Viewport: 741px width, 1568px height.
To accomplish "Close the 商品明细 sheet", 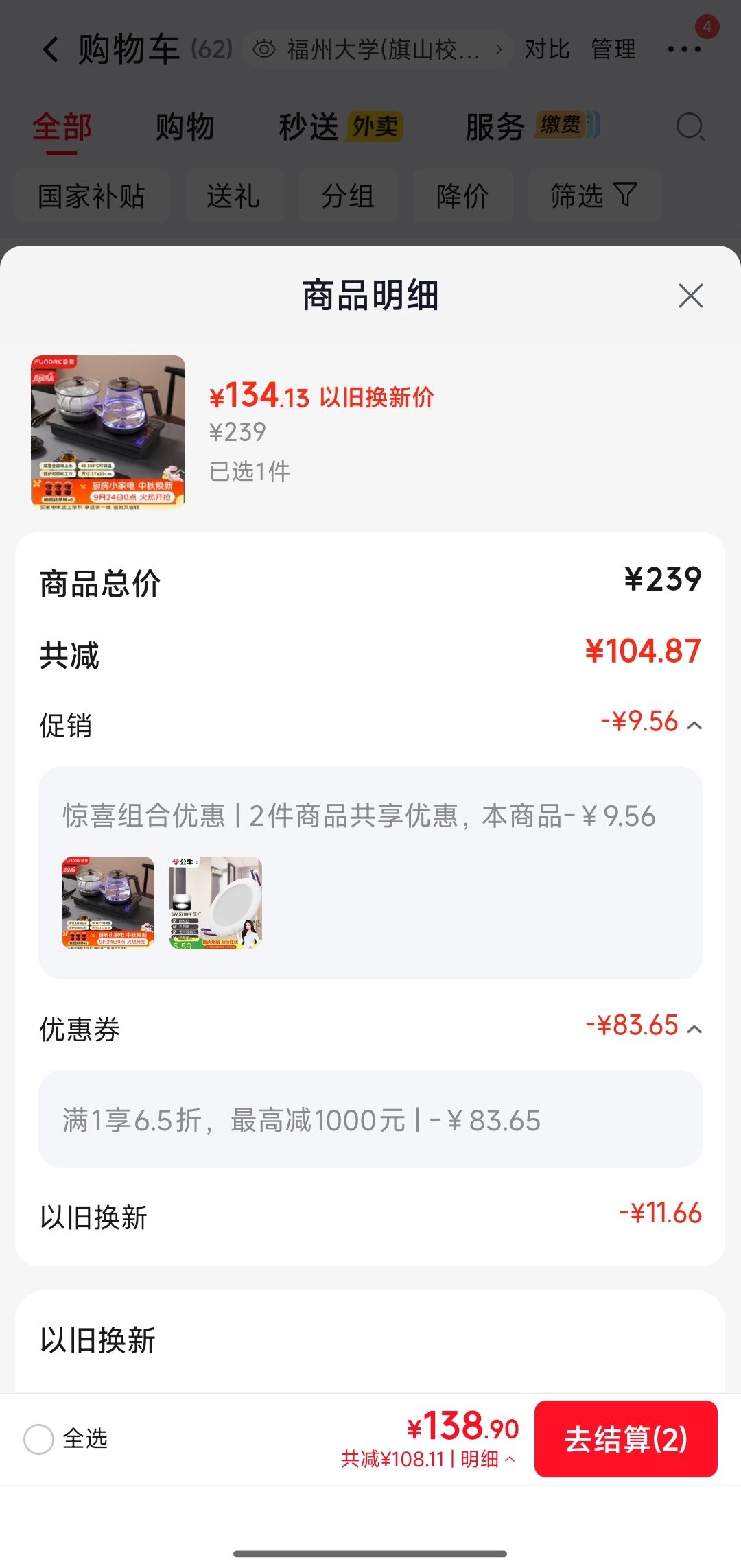I will (690, 296).
